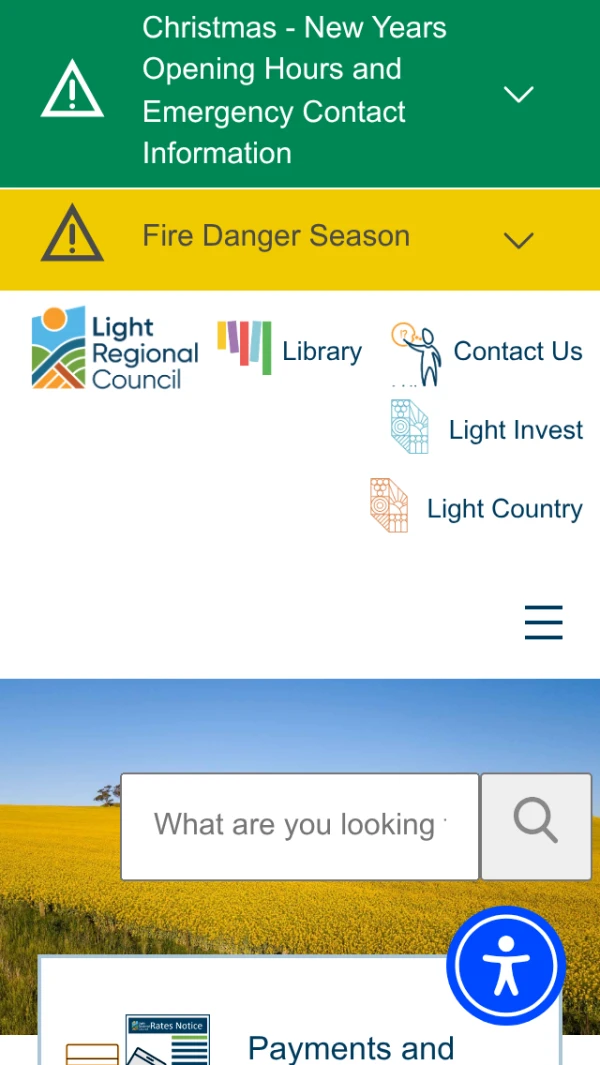This screenshot has height=1065, width=600.
Task: Visit the Light Invest site
Action: click(487, 429)
